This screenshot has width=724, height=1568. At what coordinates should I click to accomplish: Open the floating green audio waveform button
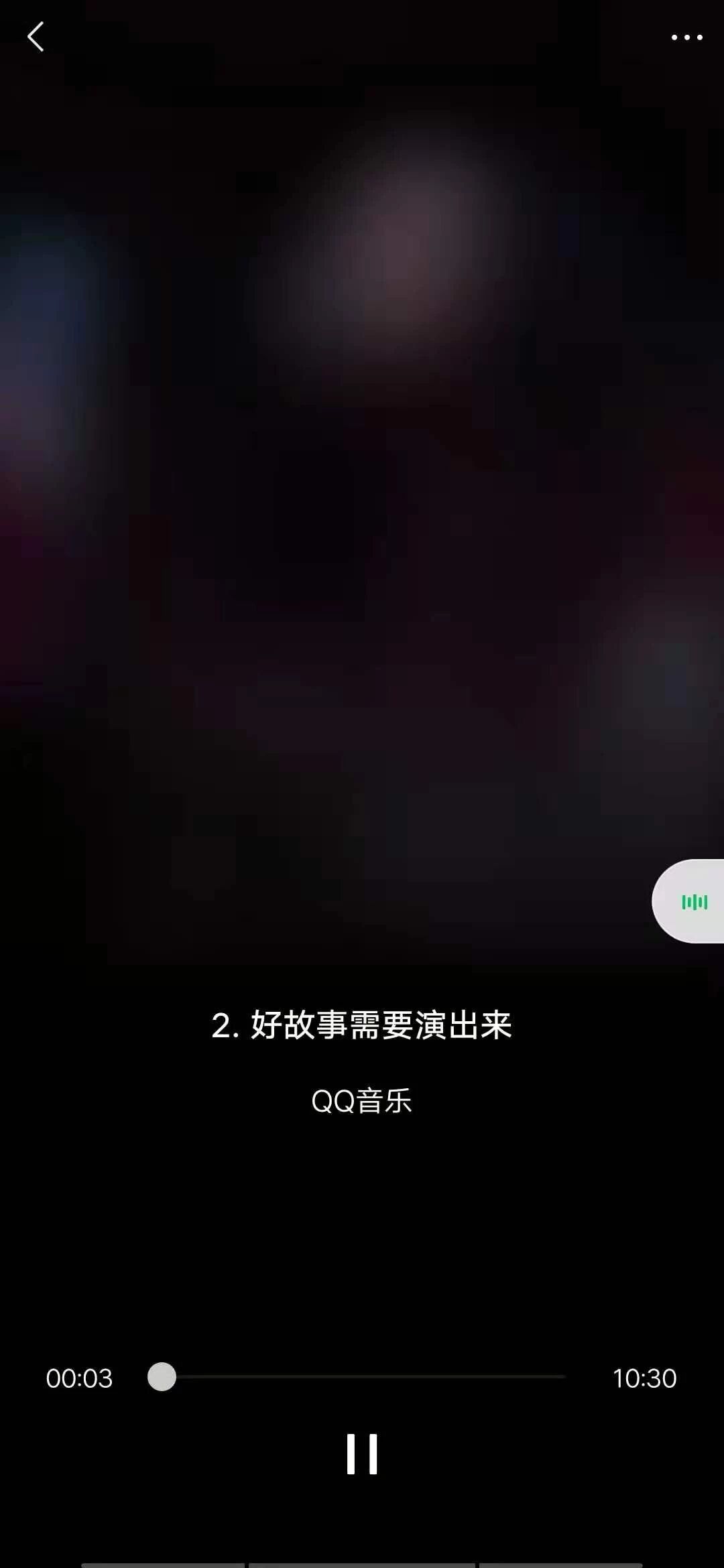click(694, 902)
